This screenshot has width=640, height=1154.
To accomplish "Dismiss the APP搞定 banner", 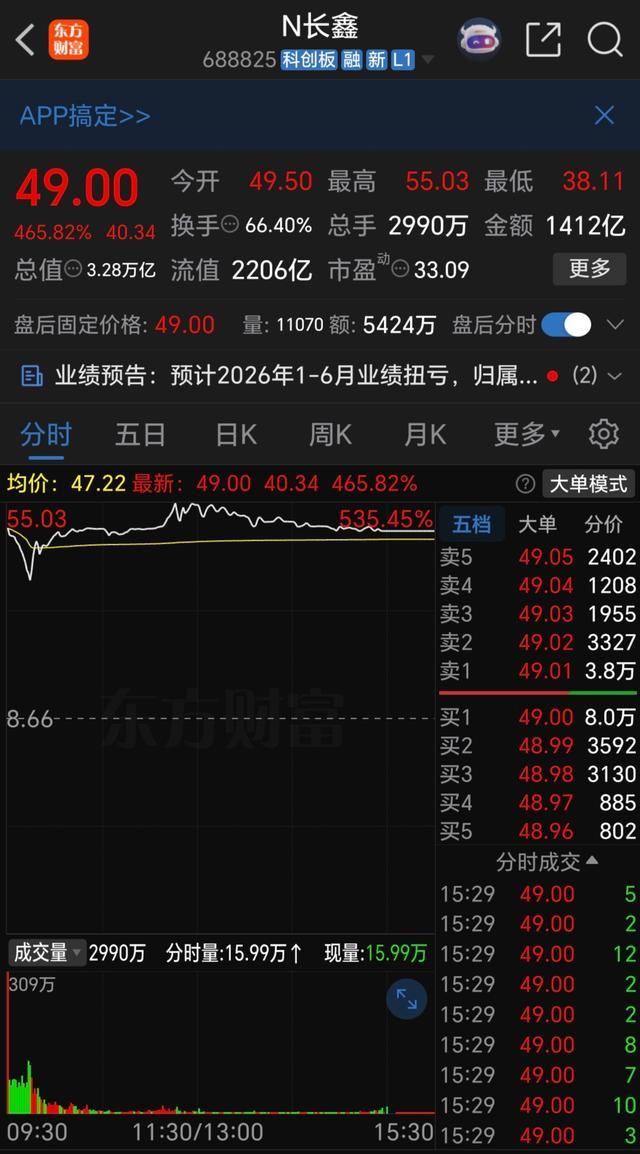I will (604, 116).
